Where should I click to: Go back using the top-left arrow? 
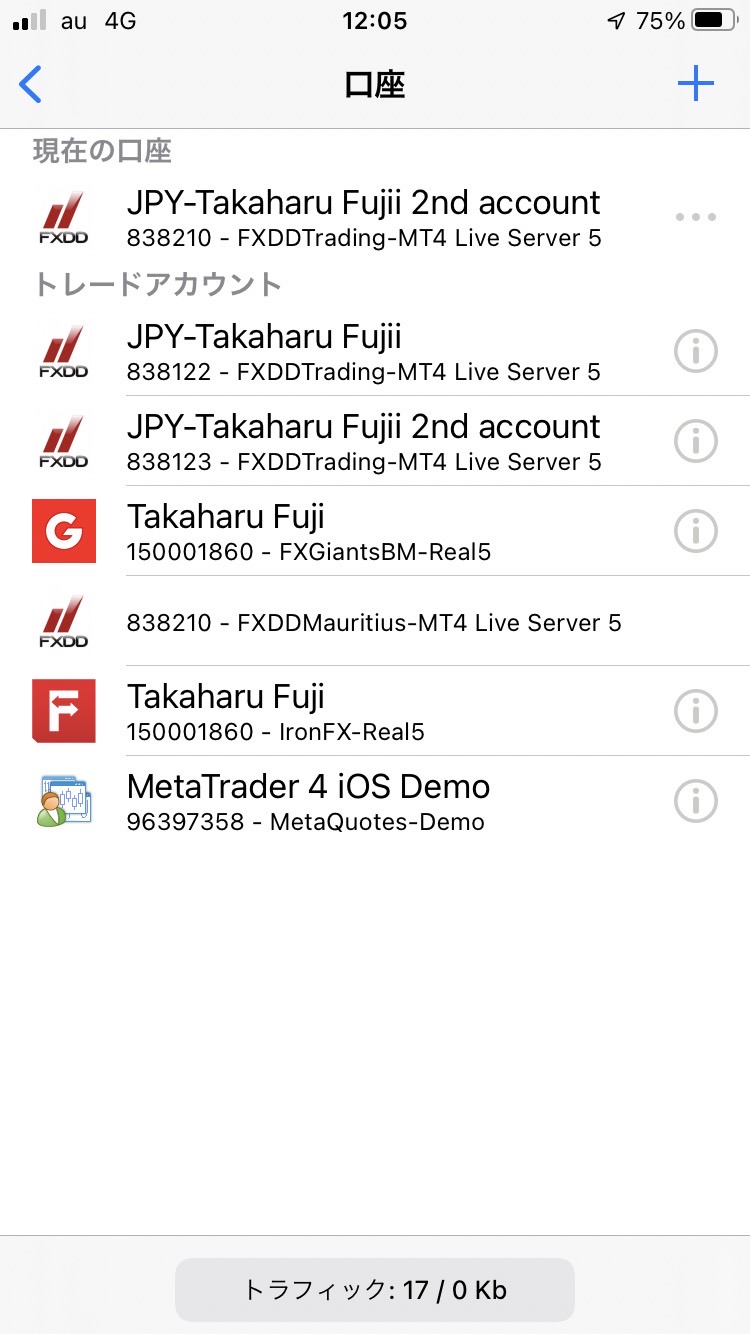[31, 85]
